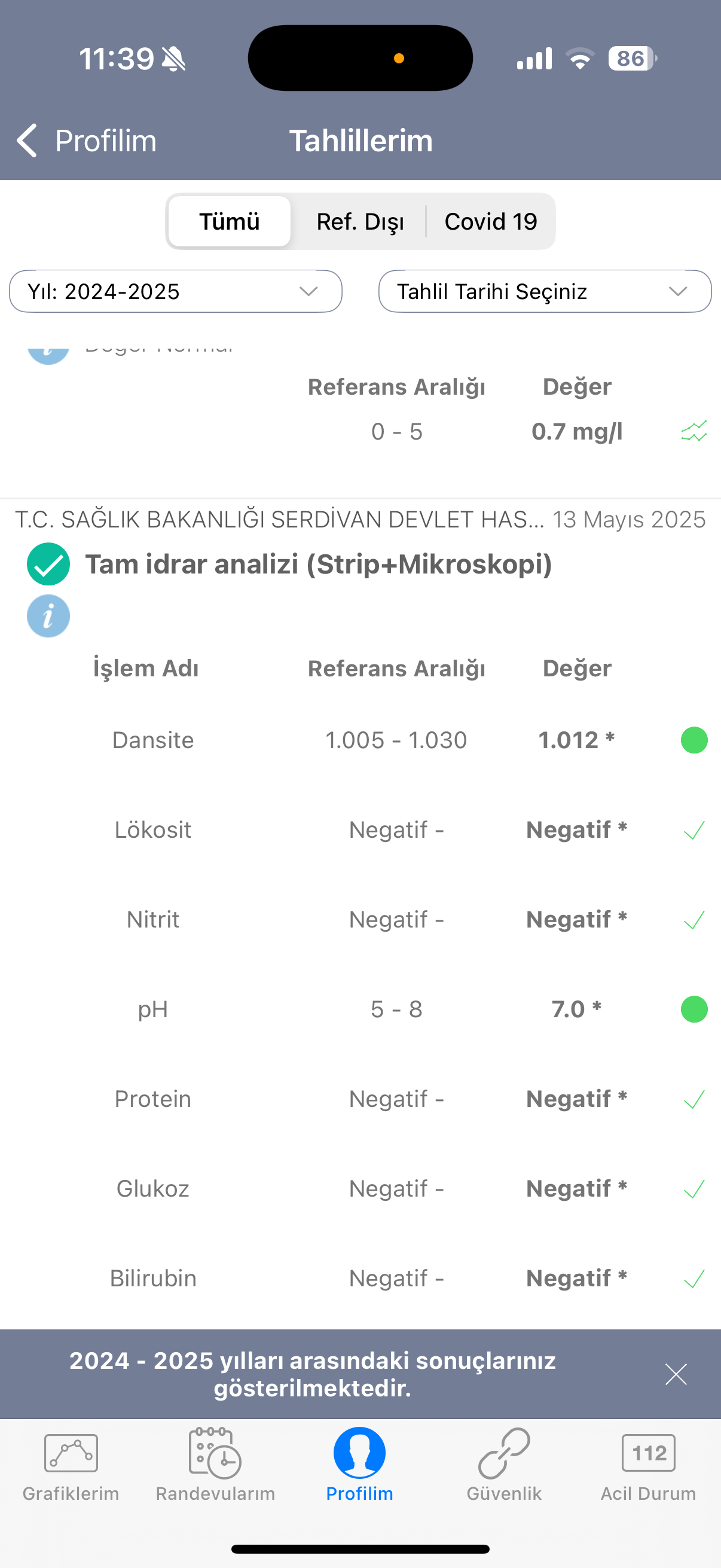Open the Yıl: 2024-2025 dropdown
Image resolution: width=721 pixels, height=1568 pixels.
(x=176, y=292)
